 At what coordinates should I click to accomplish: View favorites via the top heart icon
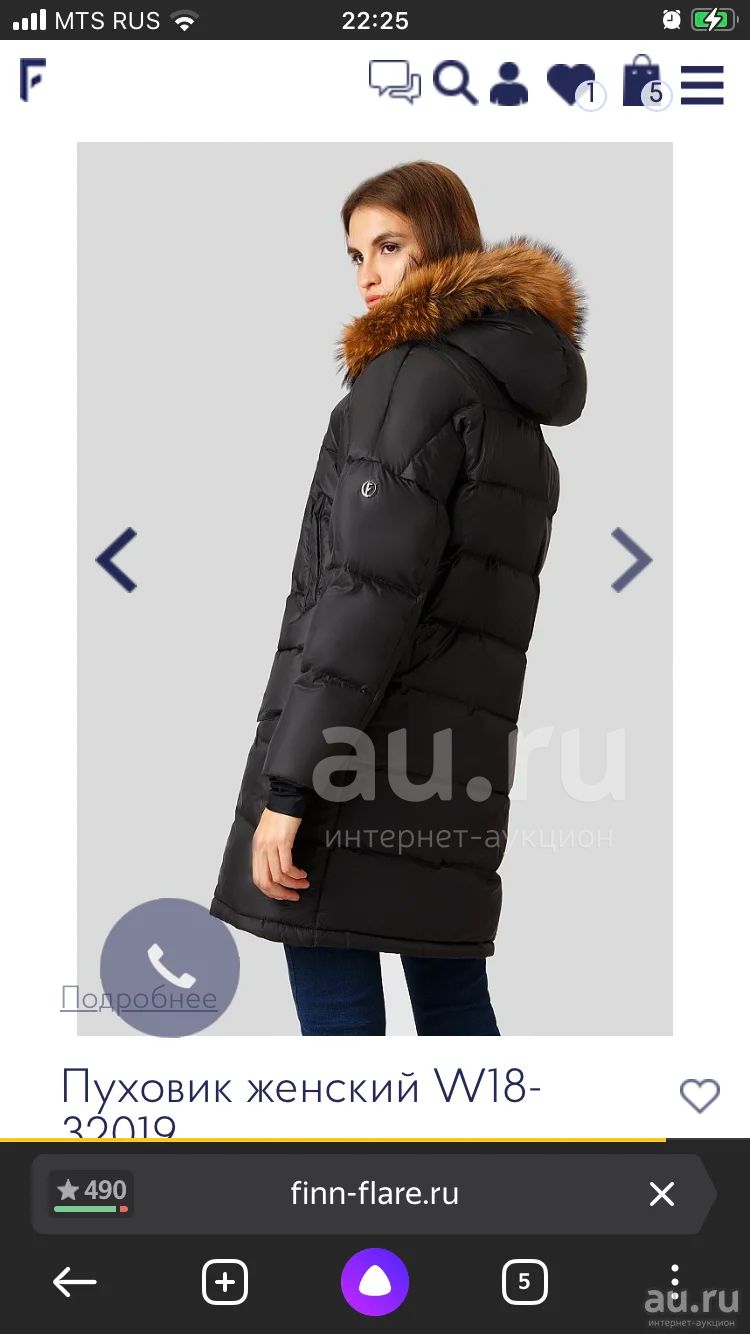pos(573,84)
